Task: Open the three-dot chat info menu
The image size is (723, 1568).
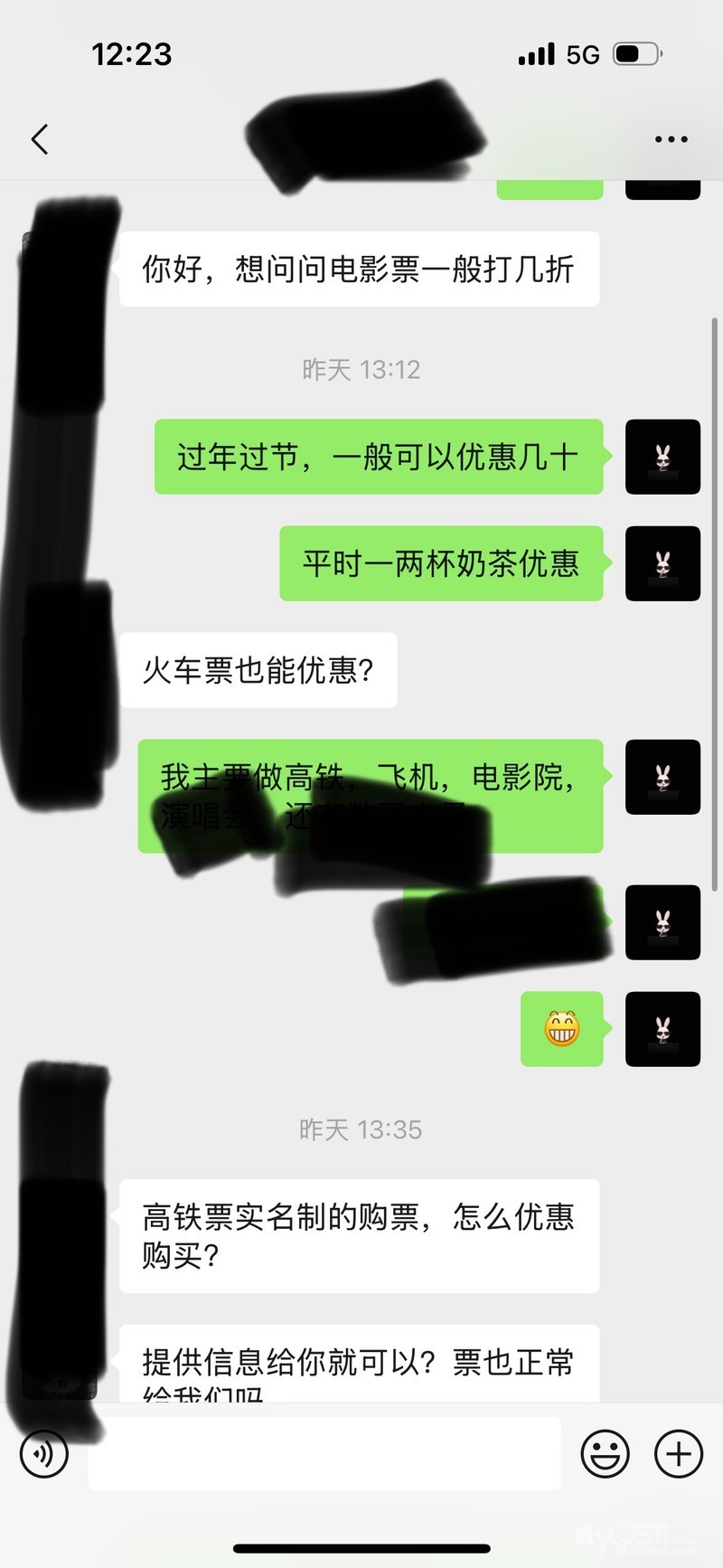Action: 671,139
